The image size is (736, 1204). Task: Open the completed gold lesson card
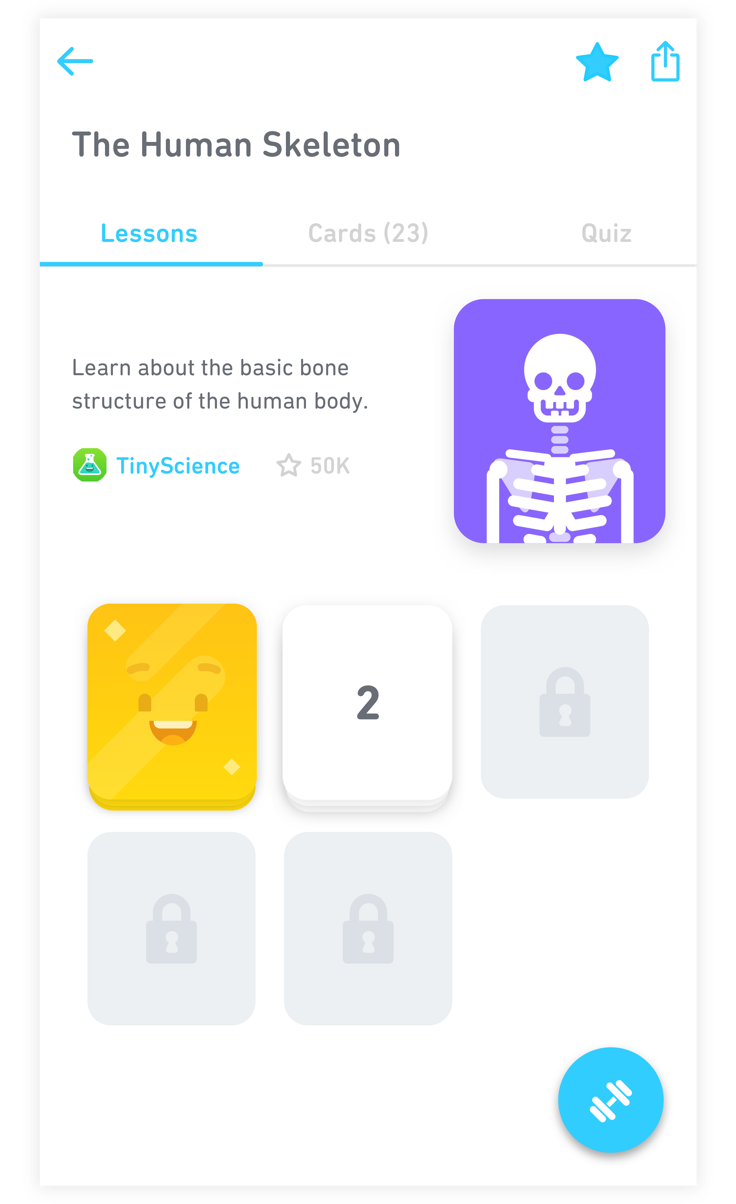click(x=172, y=703)
